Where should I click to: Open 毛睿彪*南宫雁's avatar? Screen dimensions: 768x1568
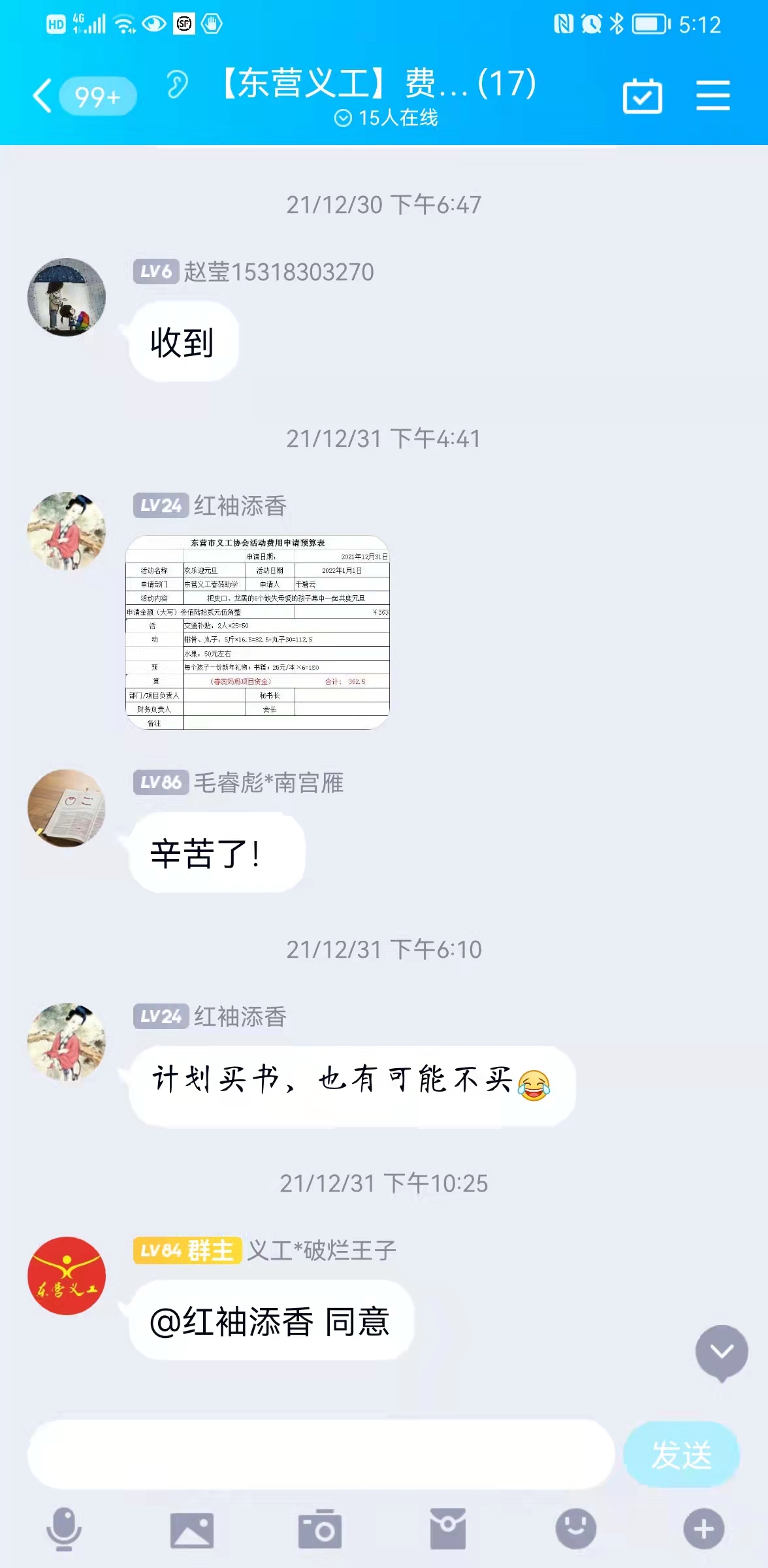coord(67,808)
